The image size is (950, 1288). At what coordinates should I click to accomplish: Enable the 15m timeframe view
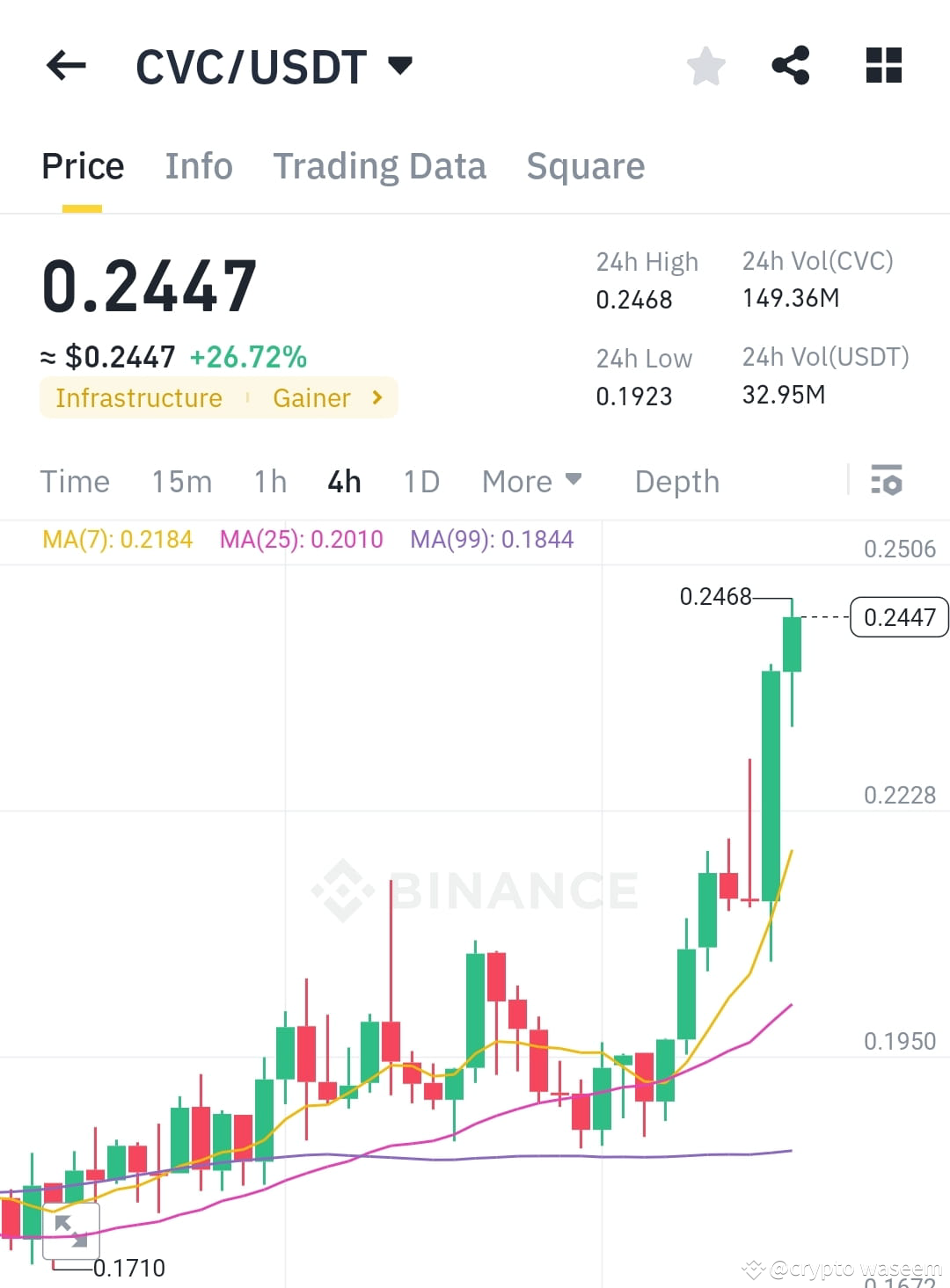(x=181, y=481)
